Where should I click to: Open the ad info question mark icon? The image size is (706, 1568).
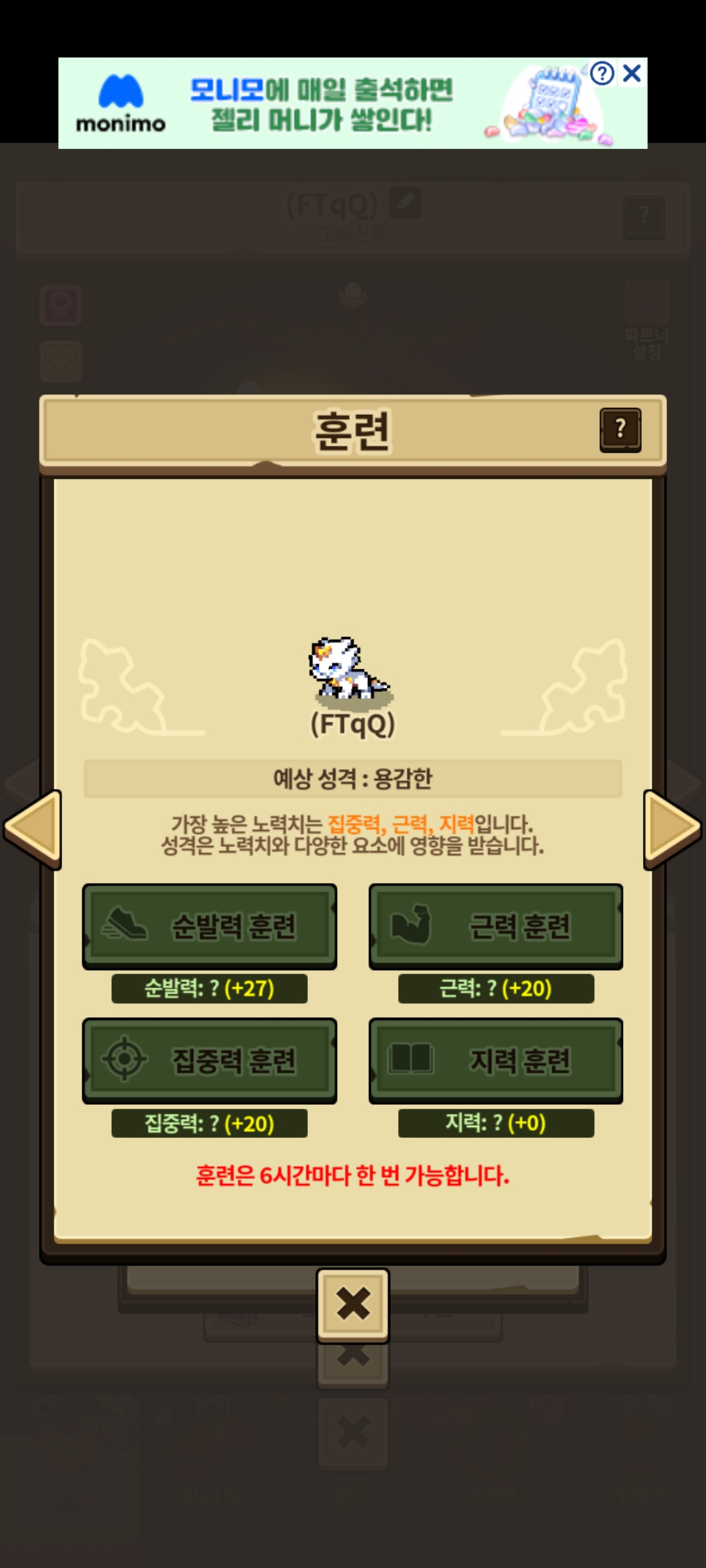pyautogui.click(x=602, y=73)
